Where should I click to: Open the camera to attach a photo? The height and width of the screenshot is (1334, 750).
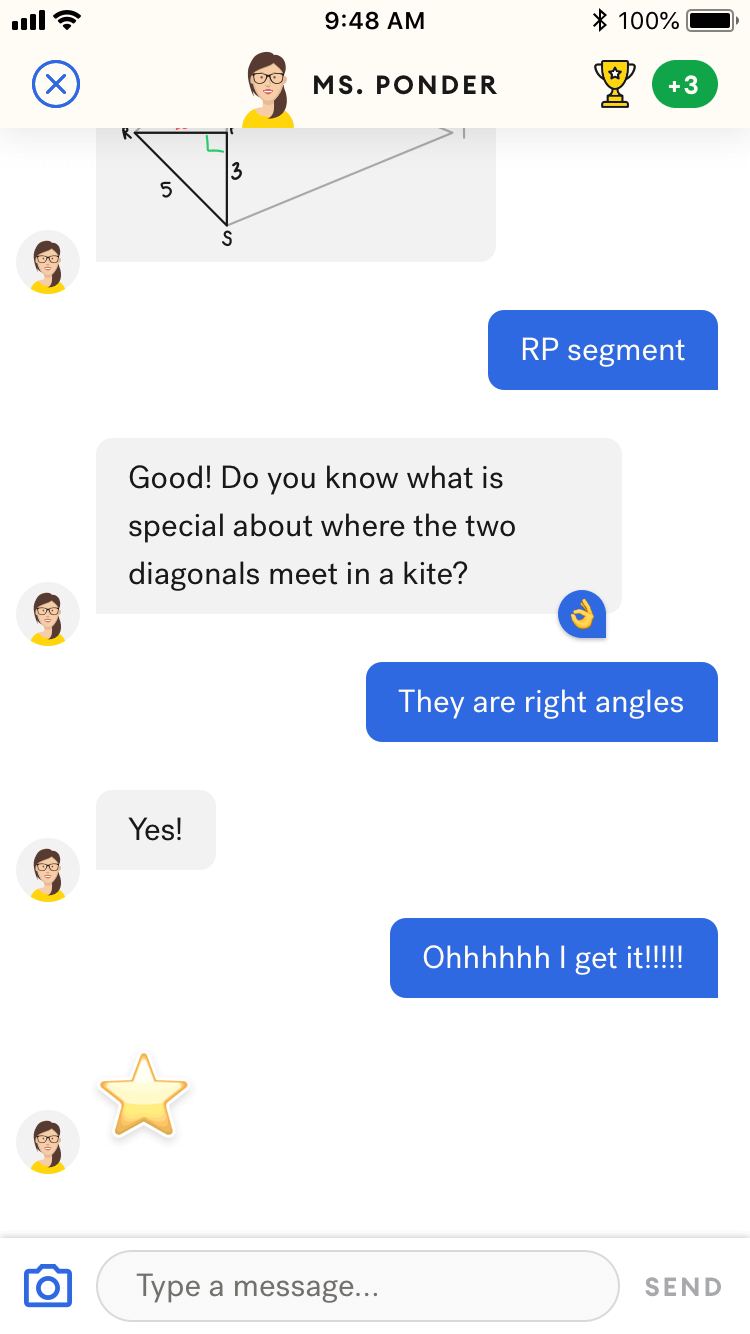pos(48,1286)
